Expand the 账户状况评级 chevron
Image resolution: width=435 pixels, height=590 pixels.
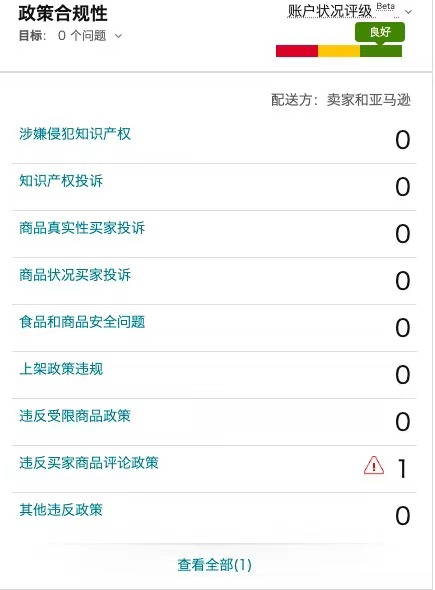408,12
